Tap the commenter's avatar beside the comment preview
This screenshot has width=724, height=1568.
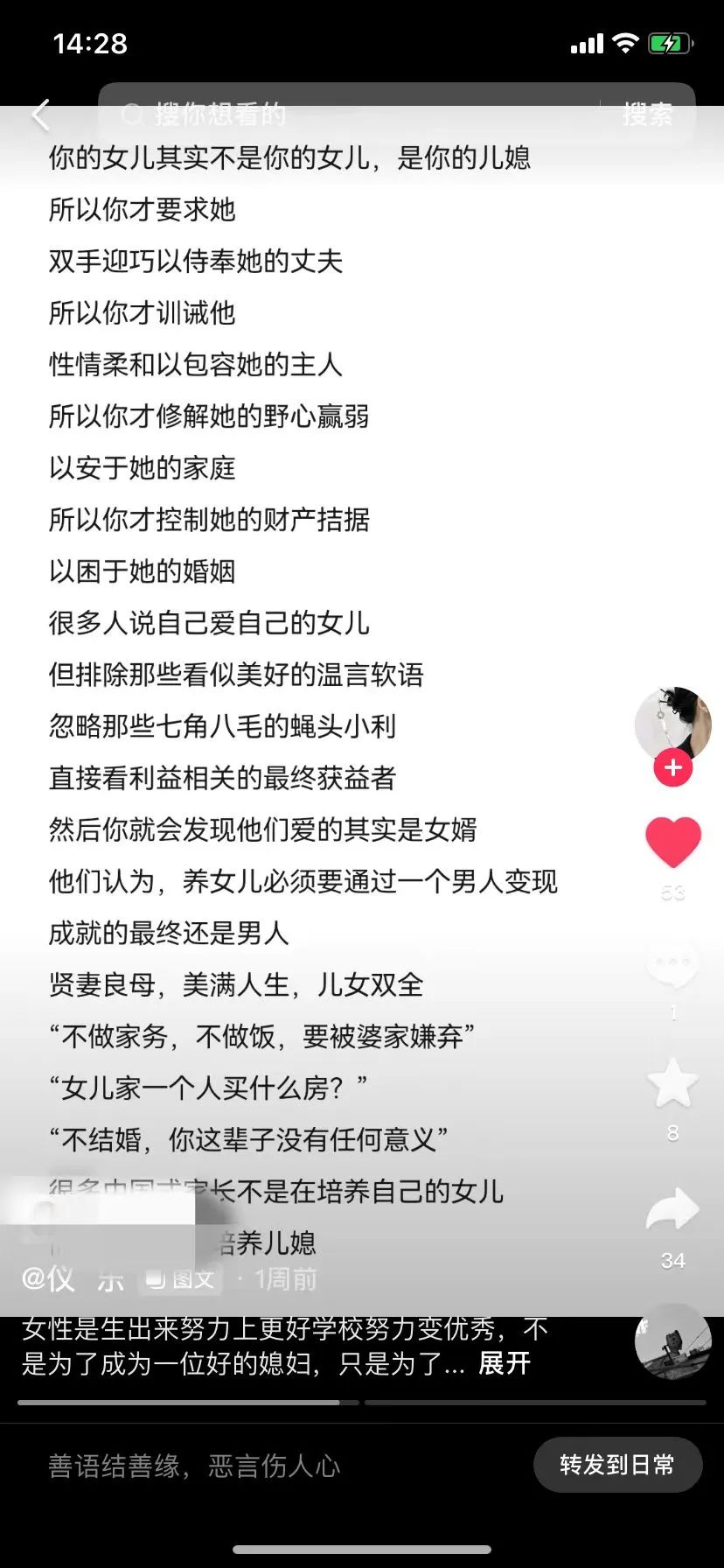pyautogui.click(x=673, y=1345)
